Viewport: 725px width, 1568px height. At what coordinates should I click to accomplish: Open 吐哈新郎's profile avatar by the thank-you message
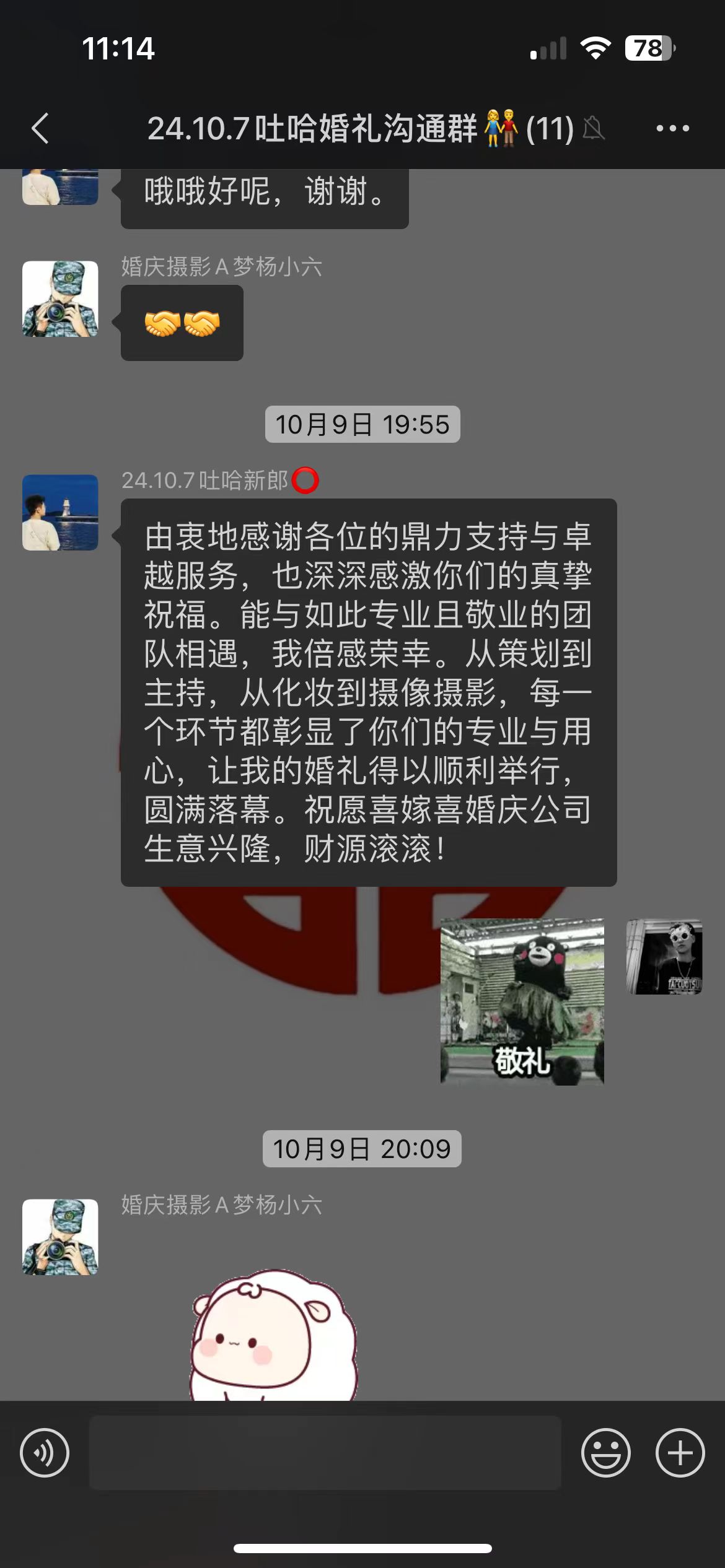[x=60, y=513]
